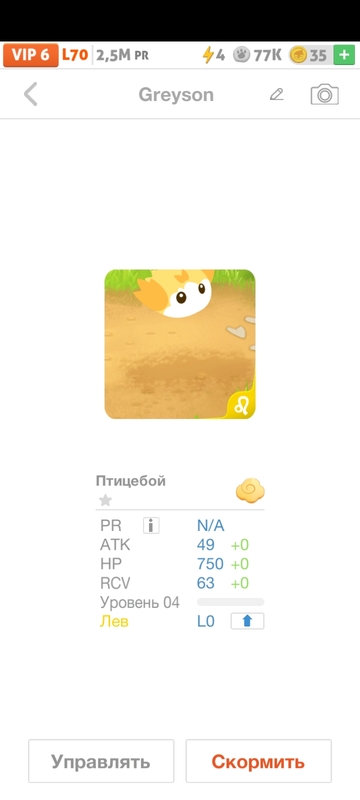This screenshot has width=360, height=800.
Task: Open the pet picture tile
Action: coord(180,344)
